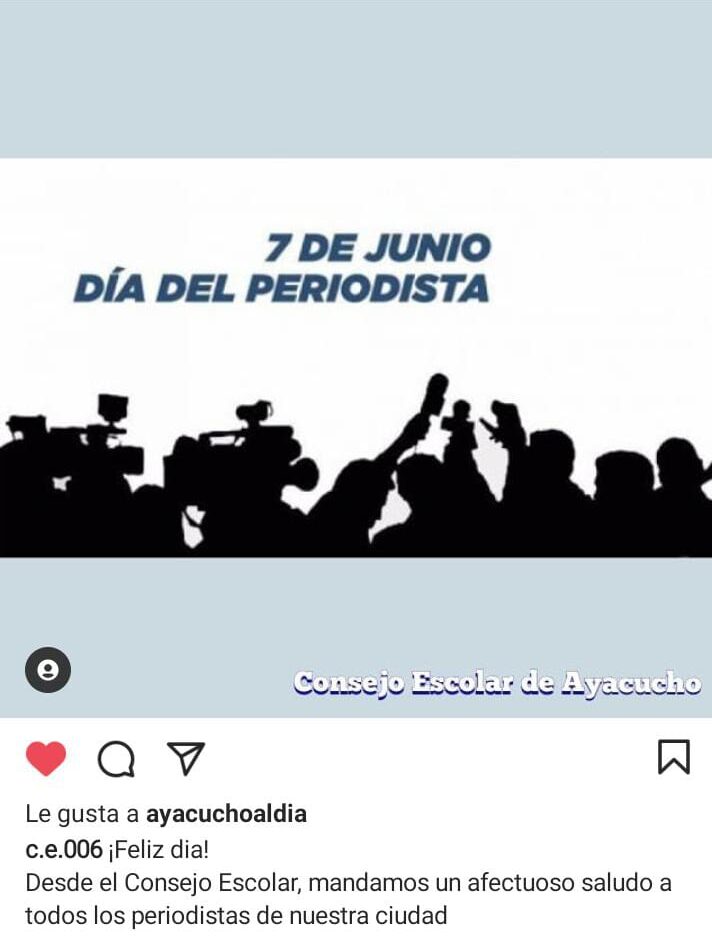Image resolution: width=712 pixels, height=940 pixels.
Task: Open the c.e.006 profile from the caption
Action: pyautogui.click(x=63, y=850)
